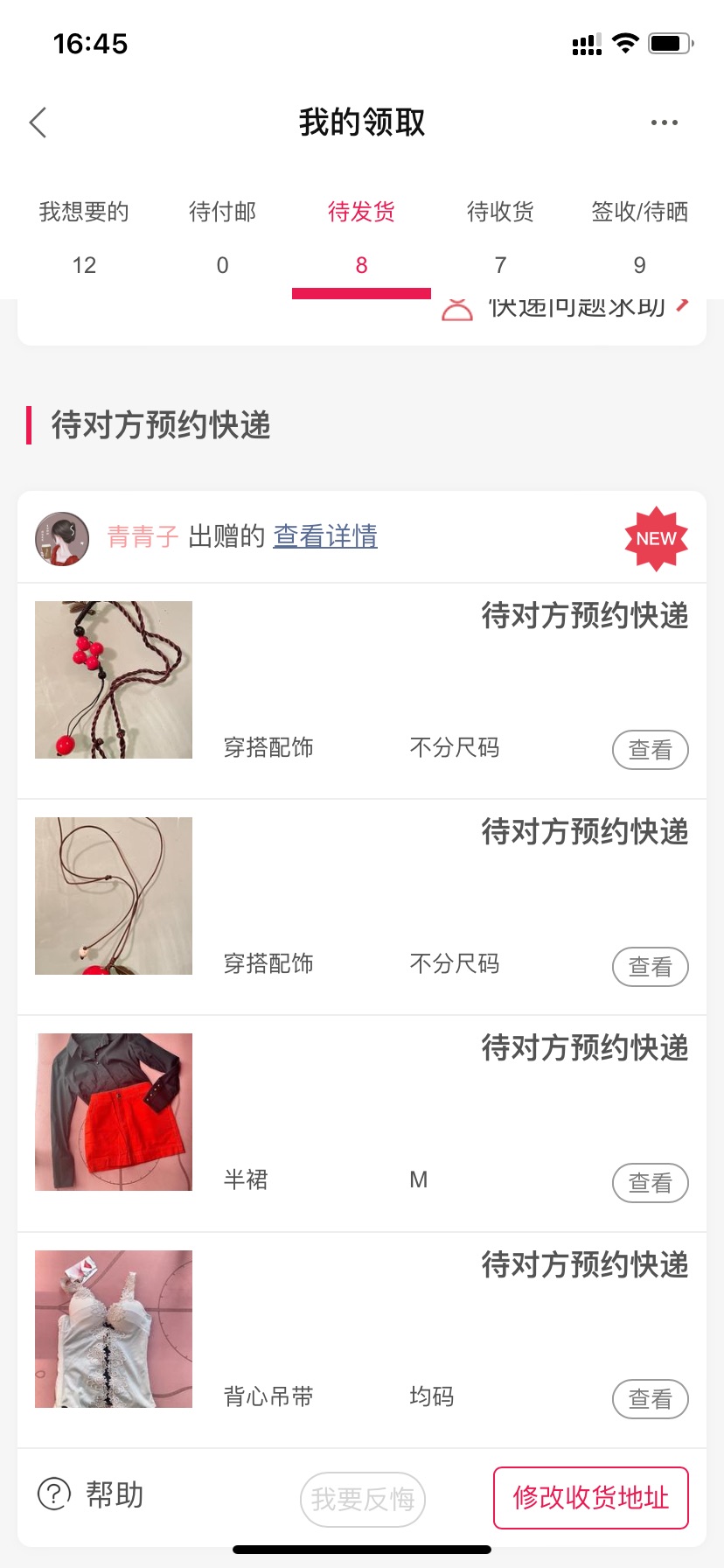Tap 青青子's profile avatar
The width and height of the screenshot is (724, 1568).
(x=62, y=538)
